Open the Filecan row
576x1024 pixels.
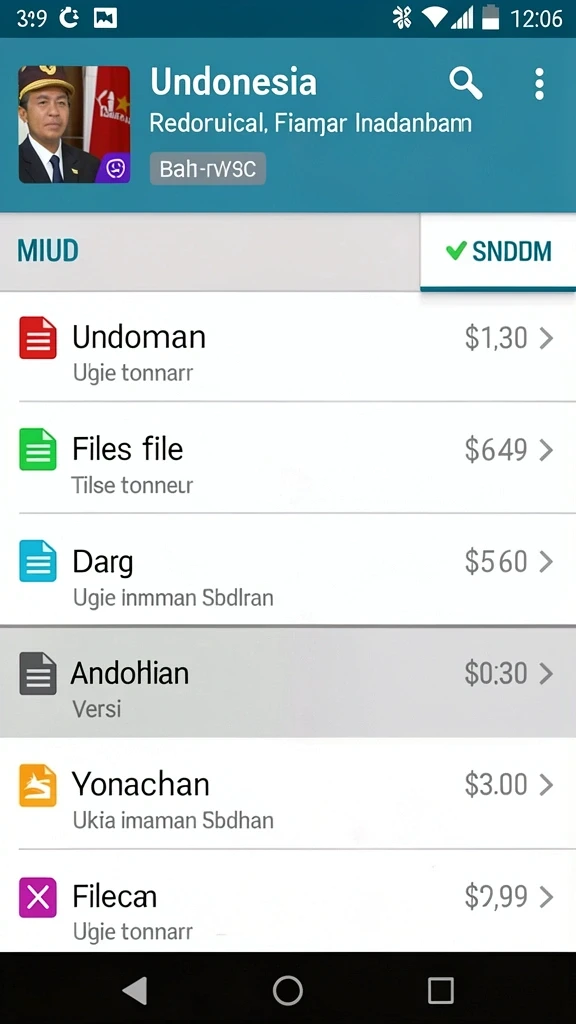point(288,901)
